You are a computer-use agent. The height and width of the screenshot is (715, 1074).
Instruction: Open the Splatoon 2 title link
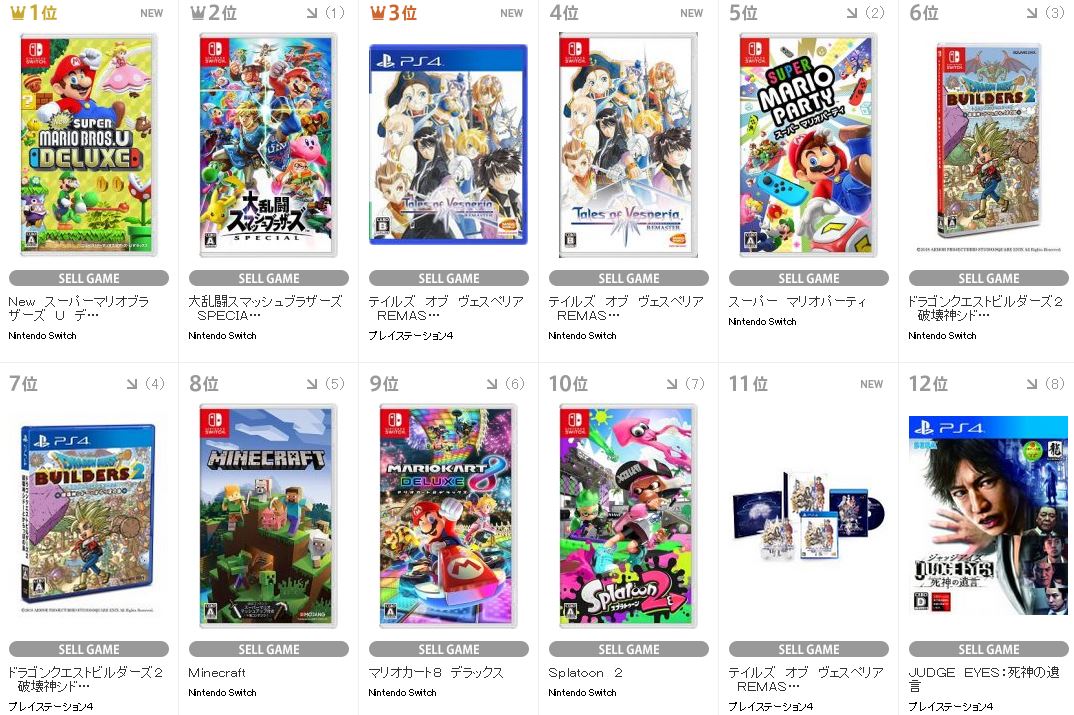coord(586,673)
